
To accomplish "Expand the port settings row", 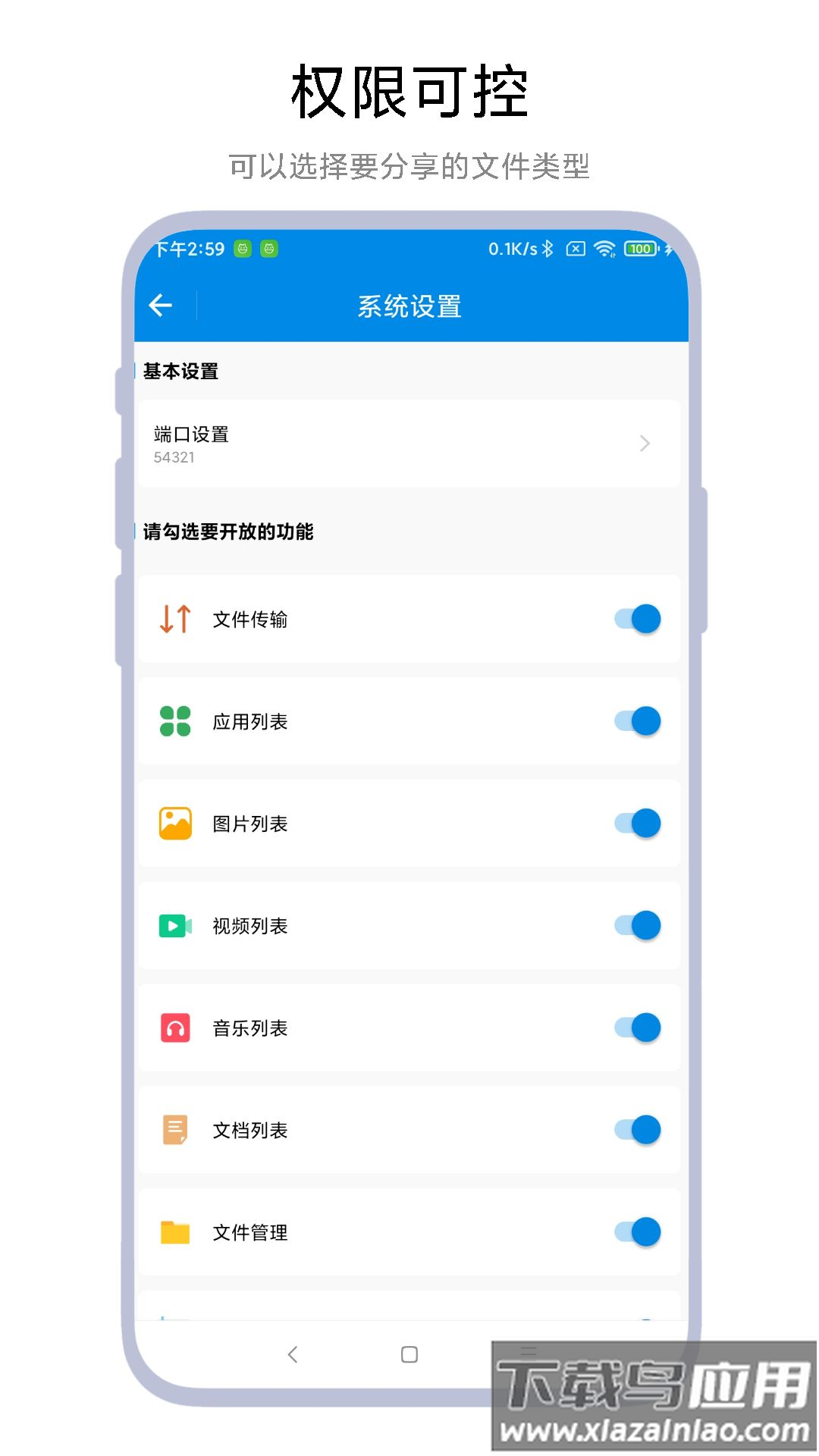I will [409, 443].
